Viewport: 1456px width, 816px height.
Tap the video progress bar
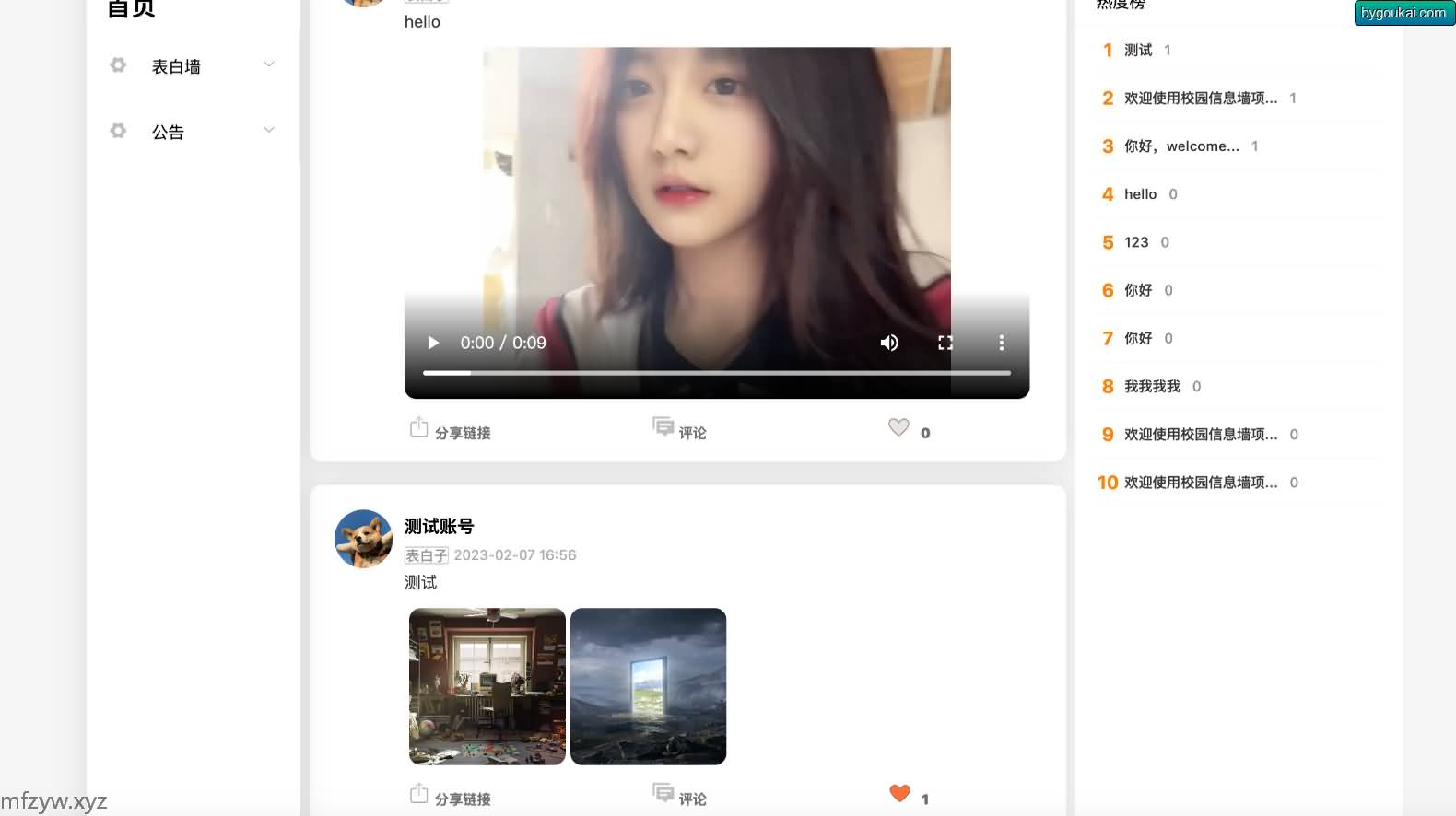(716, 373)
